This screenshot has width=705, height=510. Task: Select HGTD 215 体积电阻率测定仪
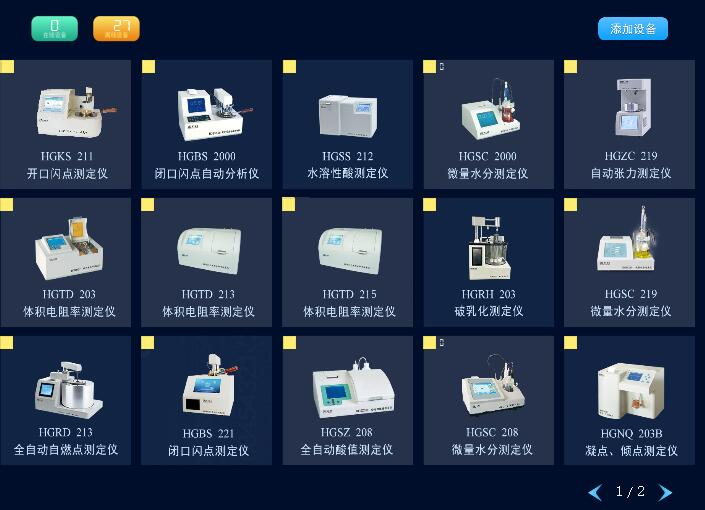[x=347, y=262]
